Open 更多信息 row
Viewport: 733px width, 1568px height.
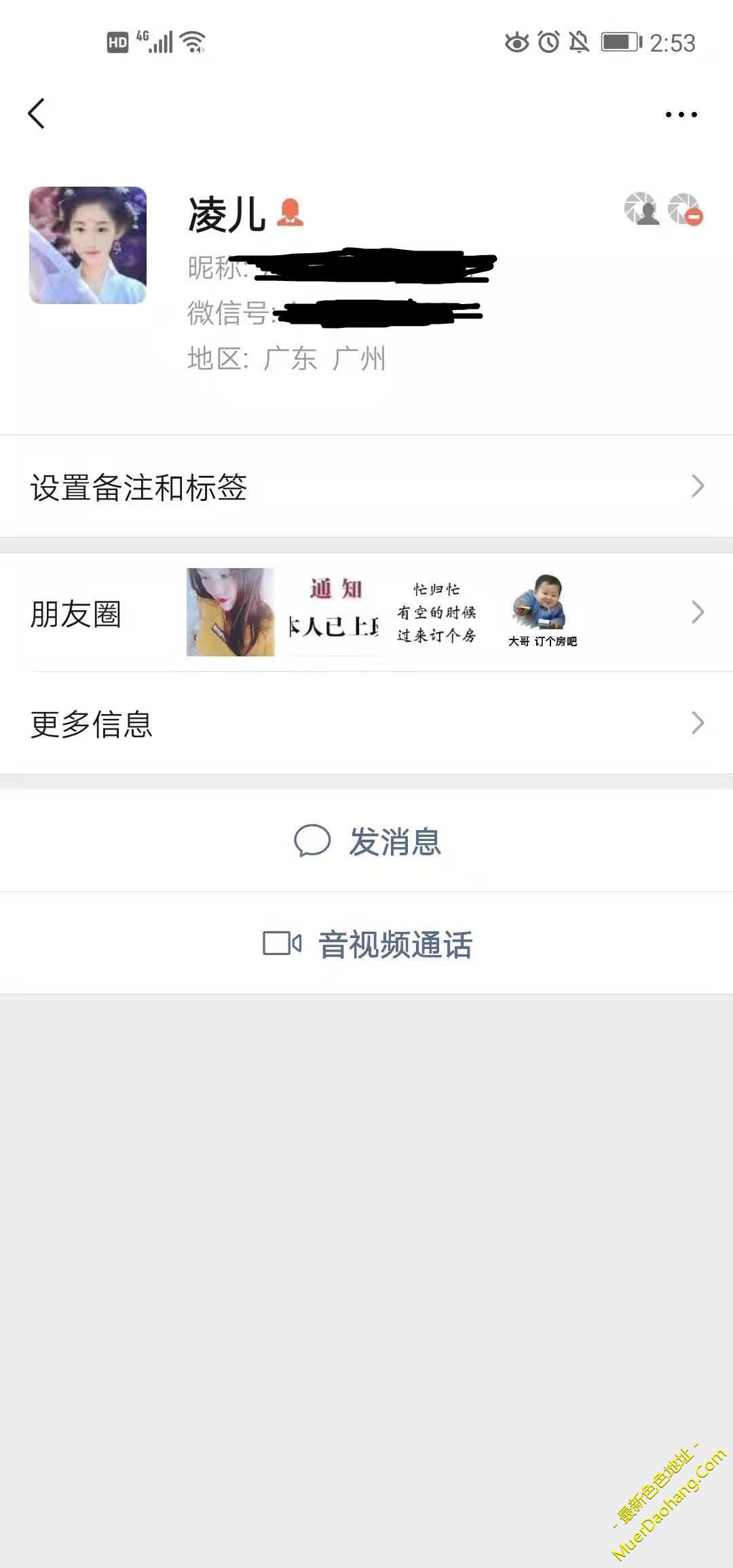point(366,724)
